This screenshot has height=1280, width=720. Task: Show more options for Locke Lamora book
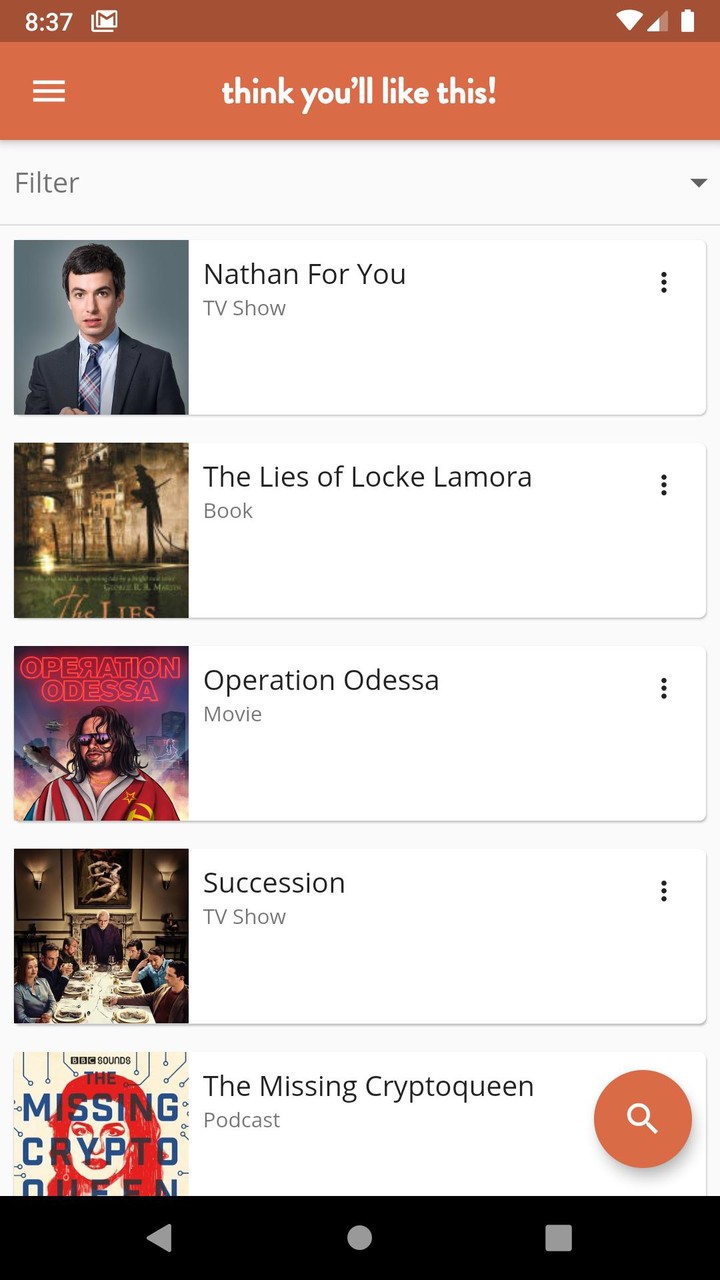click(663, 486)
